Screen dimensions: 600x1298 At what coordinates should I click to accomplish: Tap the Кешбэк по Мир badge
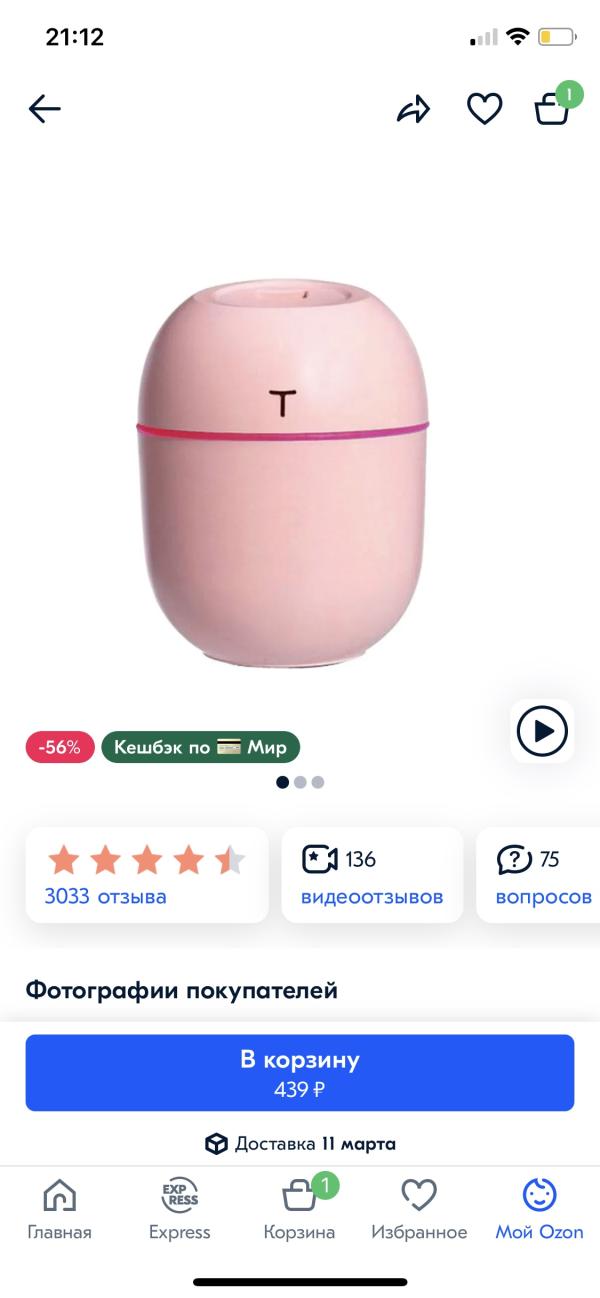coord(200,747)
